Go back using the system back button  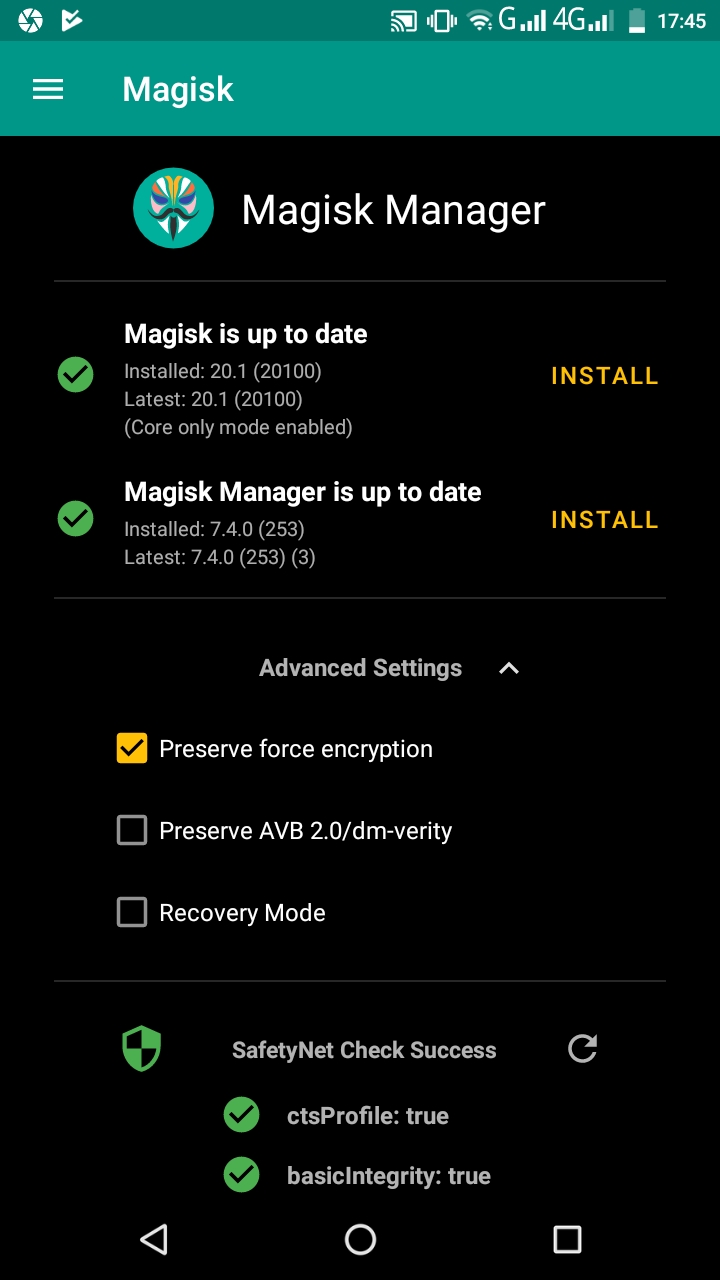click(153, 1240)
